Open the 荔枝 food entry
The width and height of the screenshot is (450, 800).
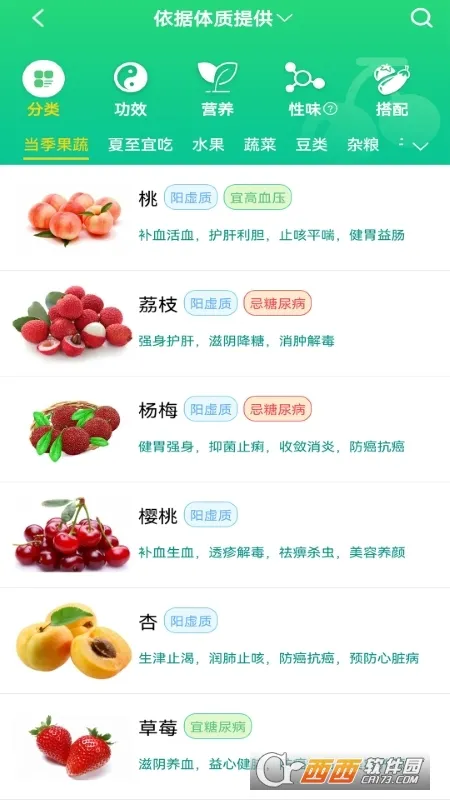pos(225,323)
